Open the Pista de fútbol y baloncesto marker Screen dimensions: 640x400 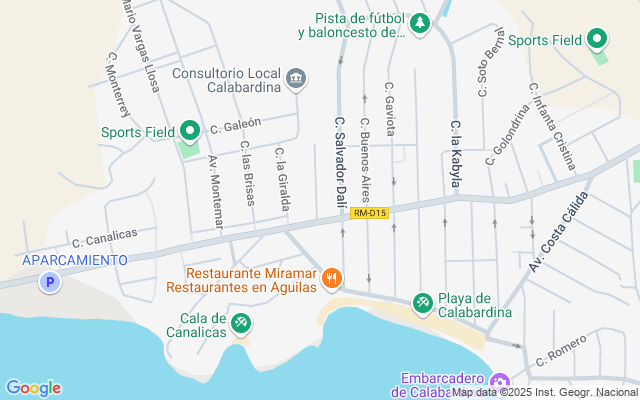click(x=421, y=22)
